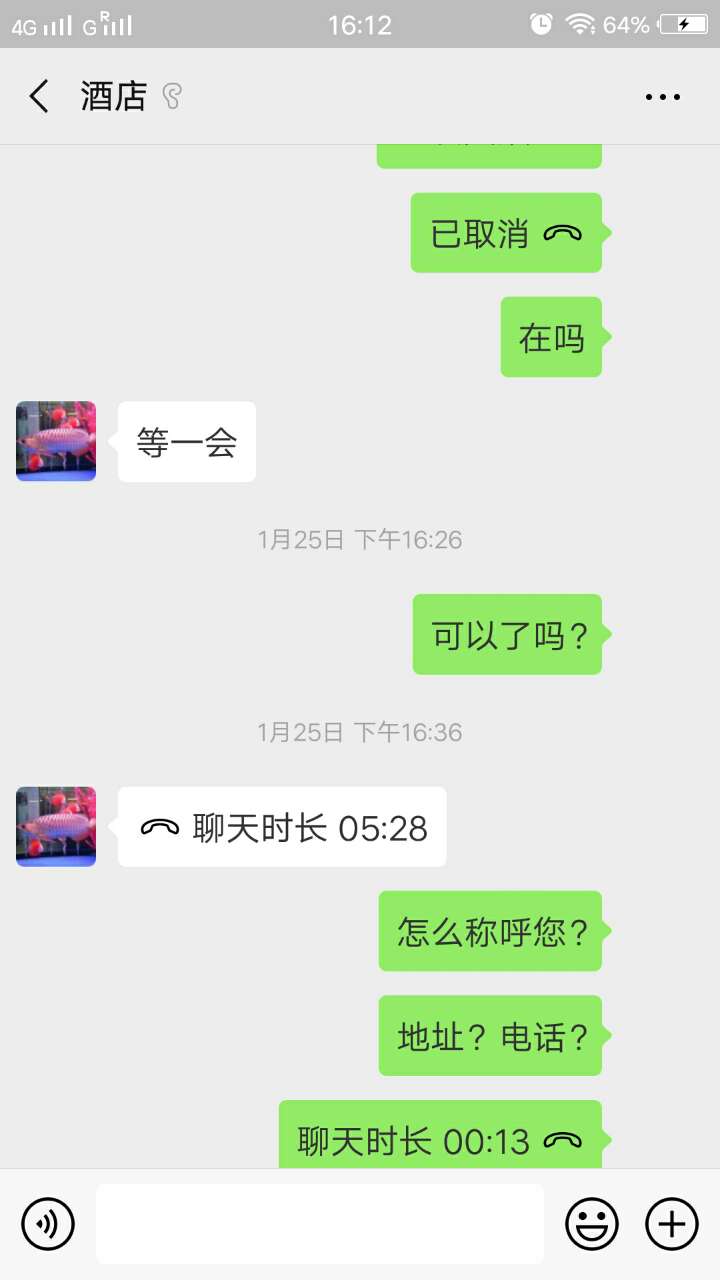Open the chat info overflow menu

click(x=662, y=97)
